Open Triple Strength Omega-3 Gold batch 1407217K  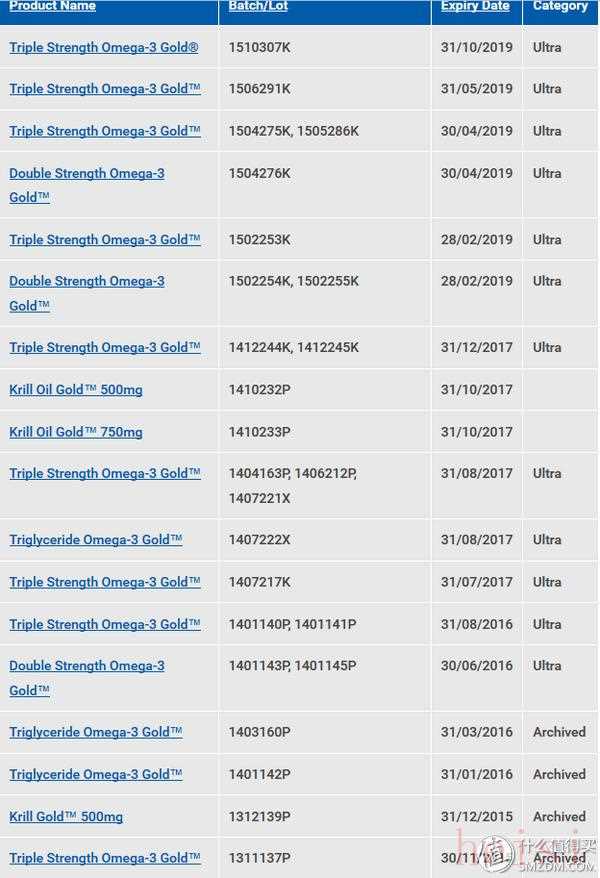coord(105,582)
